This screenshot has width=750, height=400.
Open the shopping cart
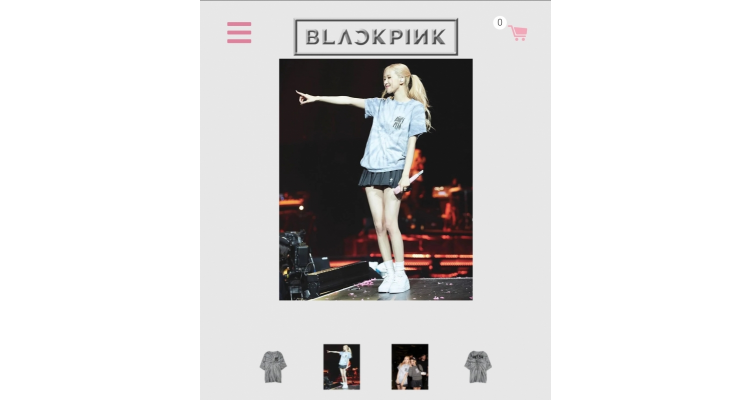(517, 33)
